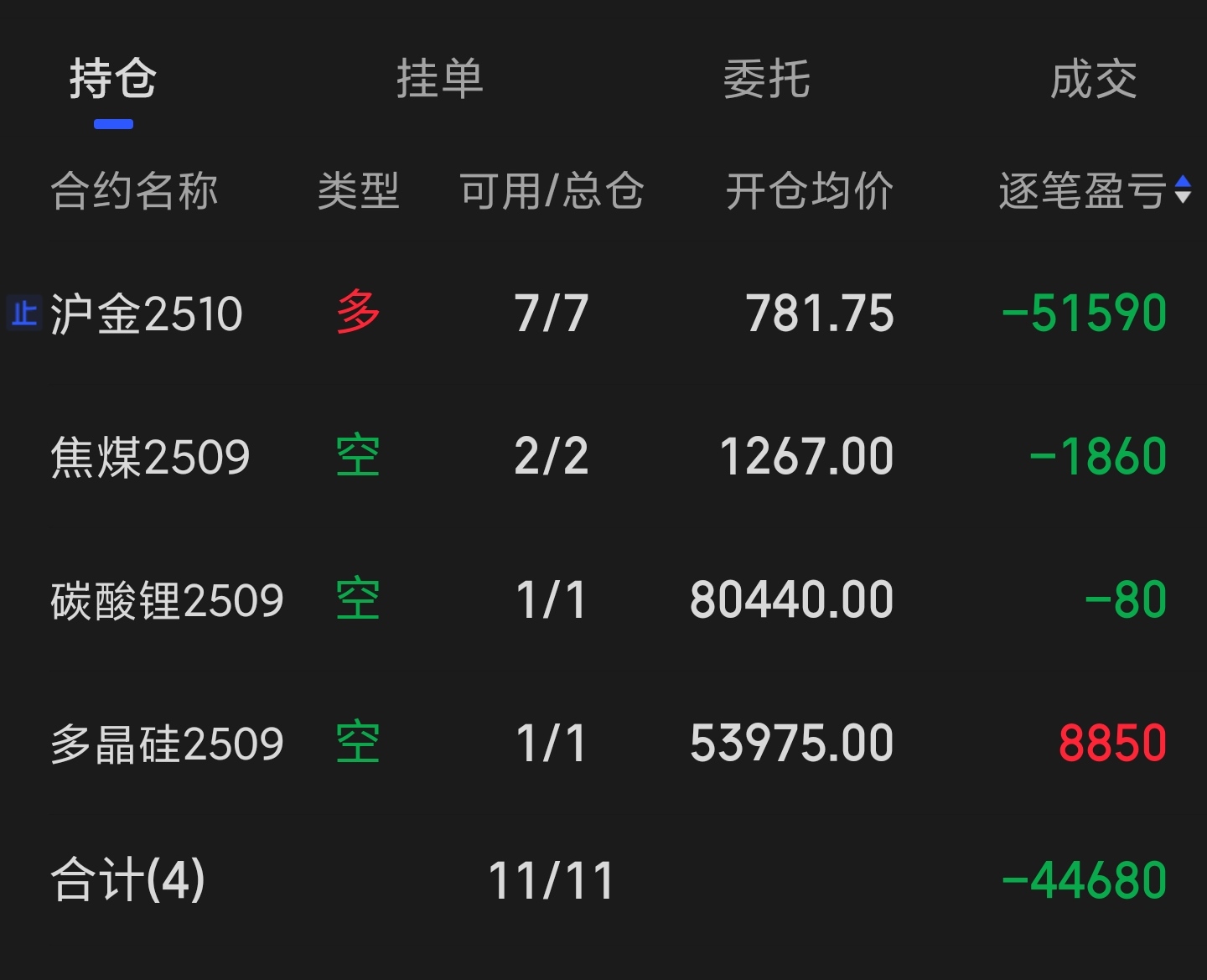Switch to the 委托 tab
The height and width of the screenshot is (980, 1207).
(766, 80)
